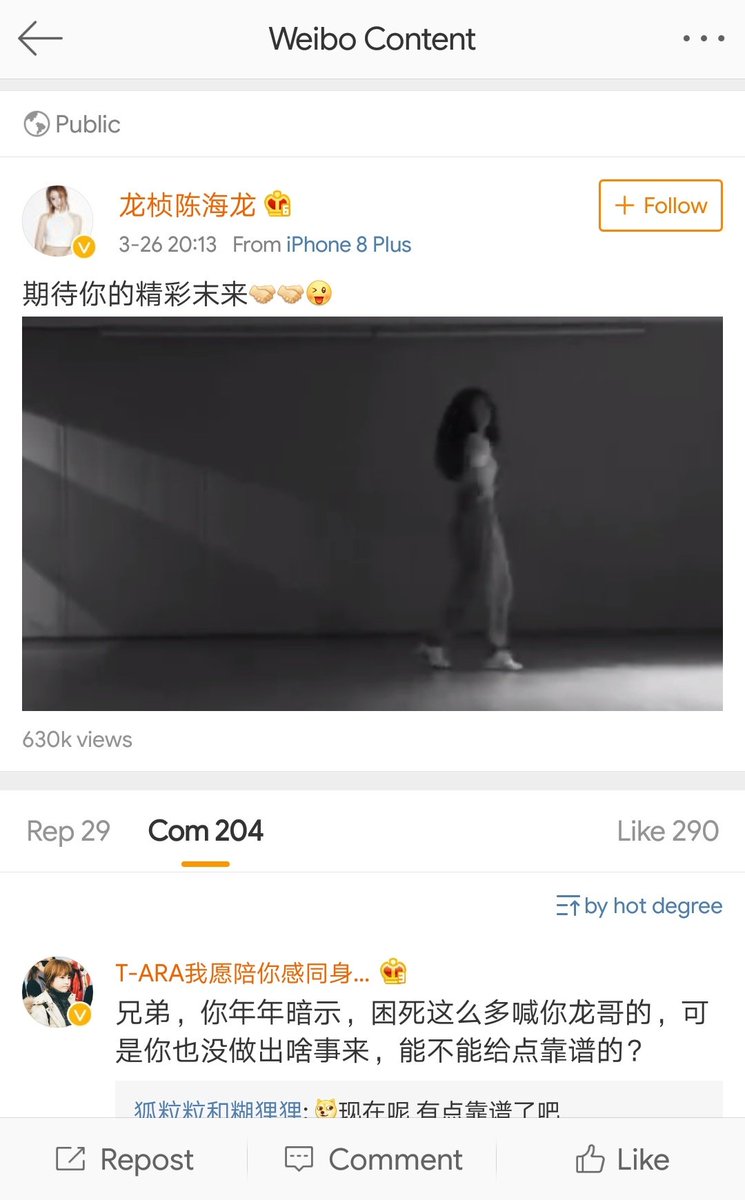745x1200 pixels.
Task: Follow 龙桢陈海龙
Action: point(660,206)
